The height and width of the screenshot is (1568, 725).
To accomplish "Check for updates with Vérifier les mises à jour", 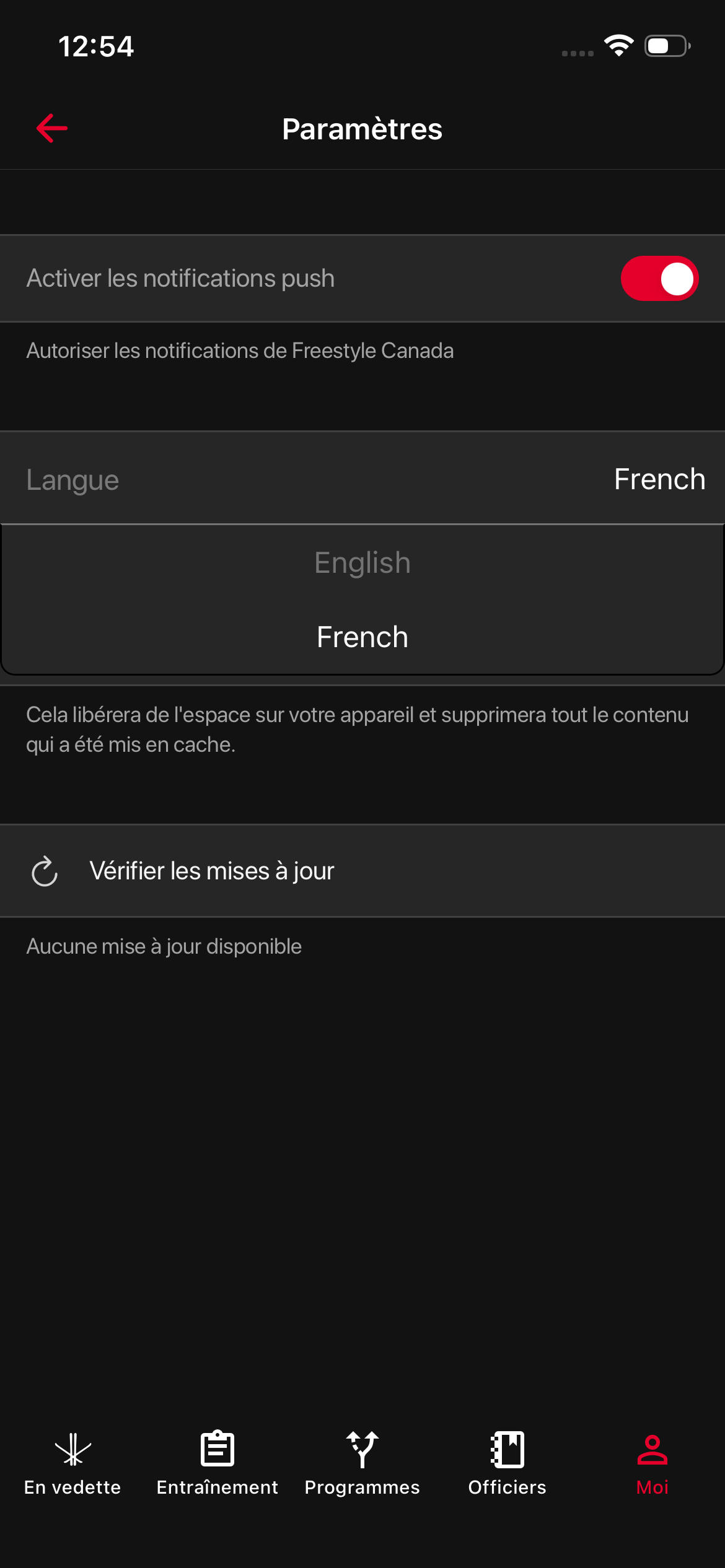I will [x=211, y=871].
